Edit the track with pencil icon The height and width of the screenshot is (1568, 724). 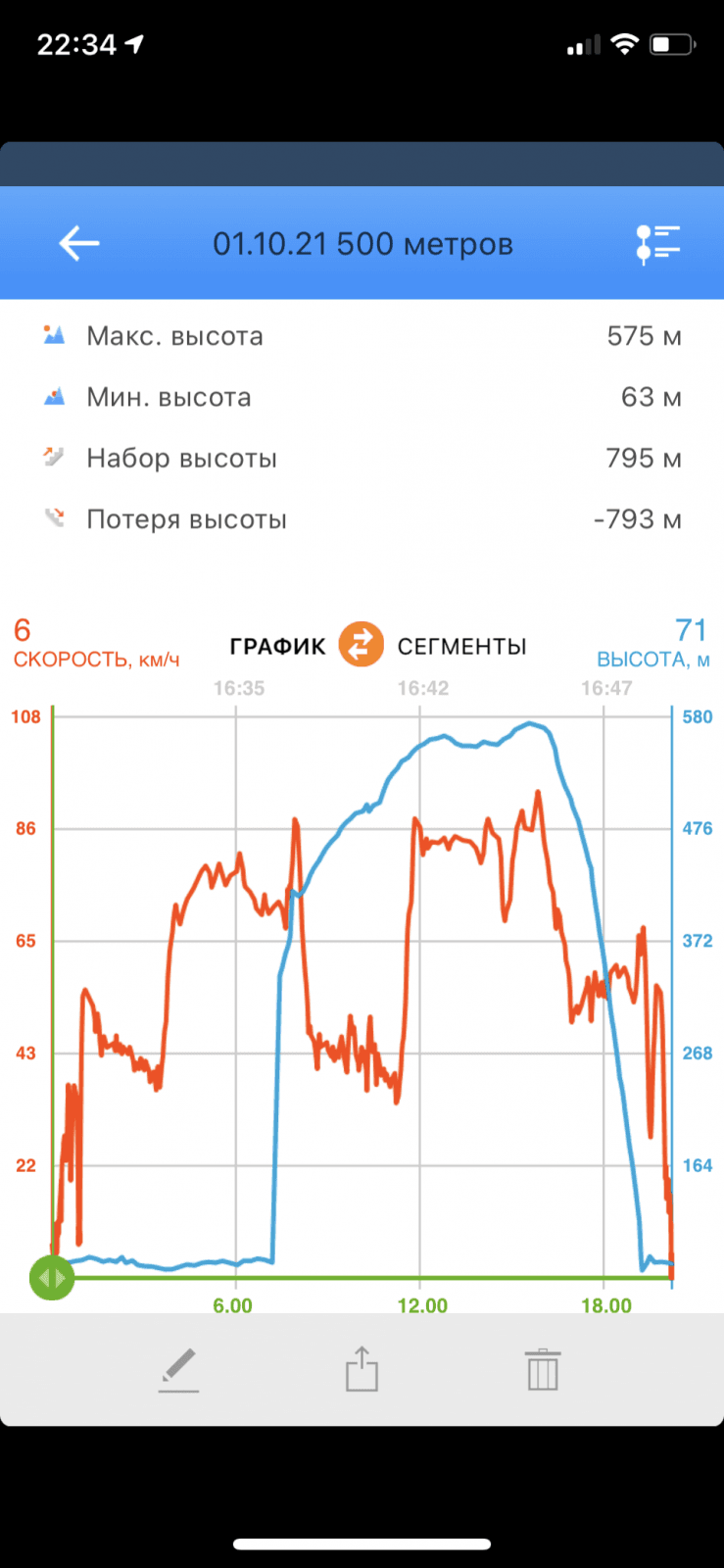[x=179, y=1369]
